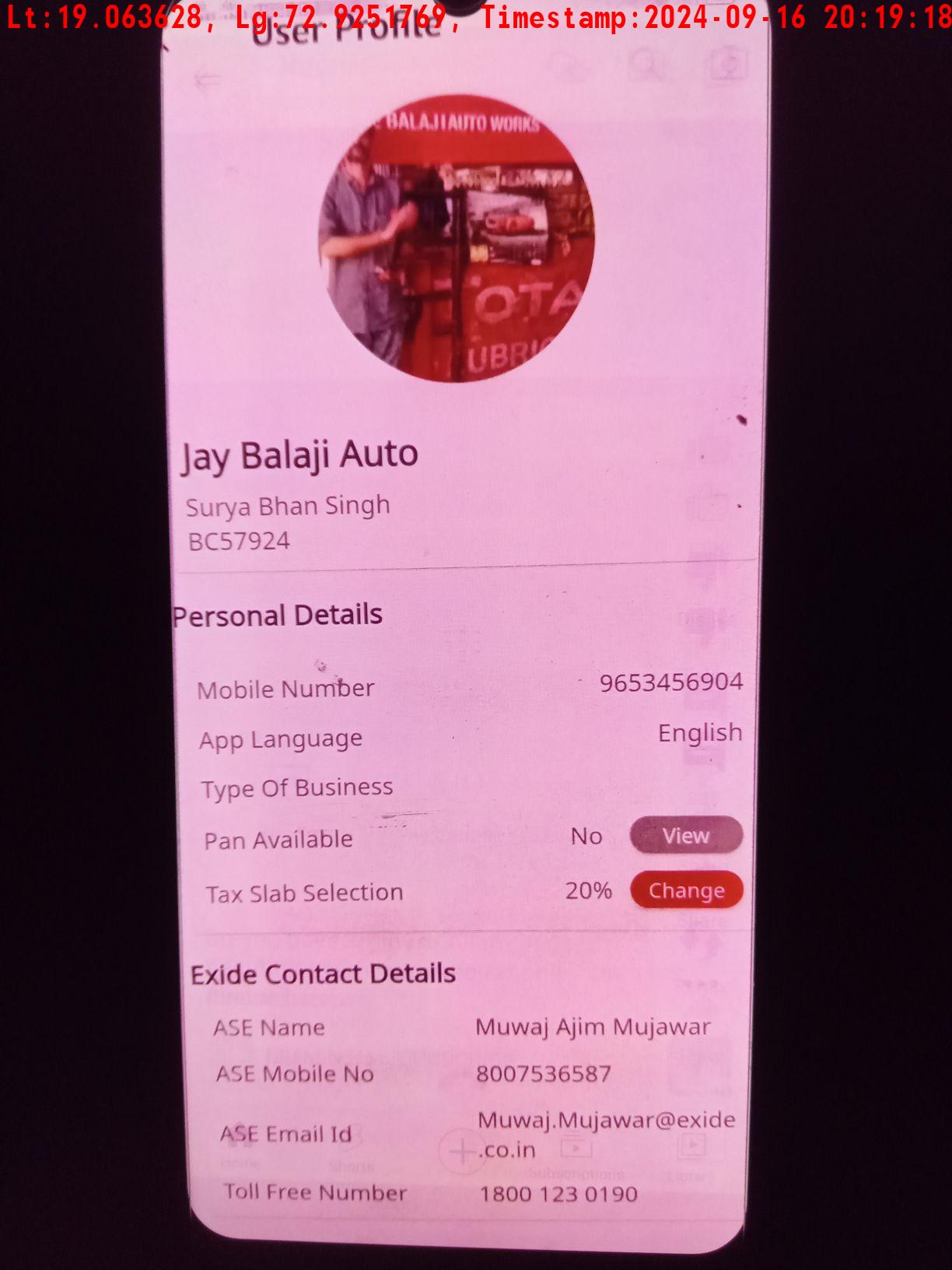Change the tax slab selection
Screen dimensions: 952x1270
coord(686,890)
